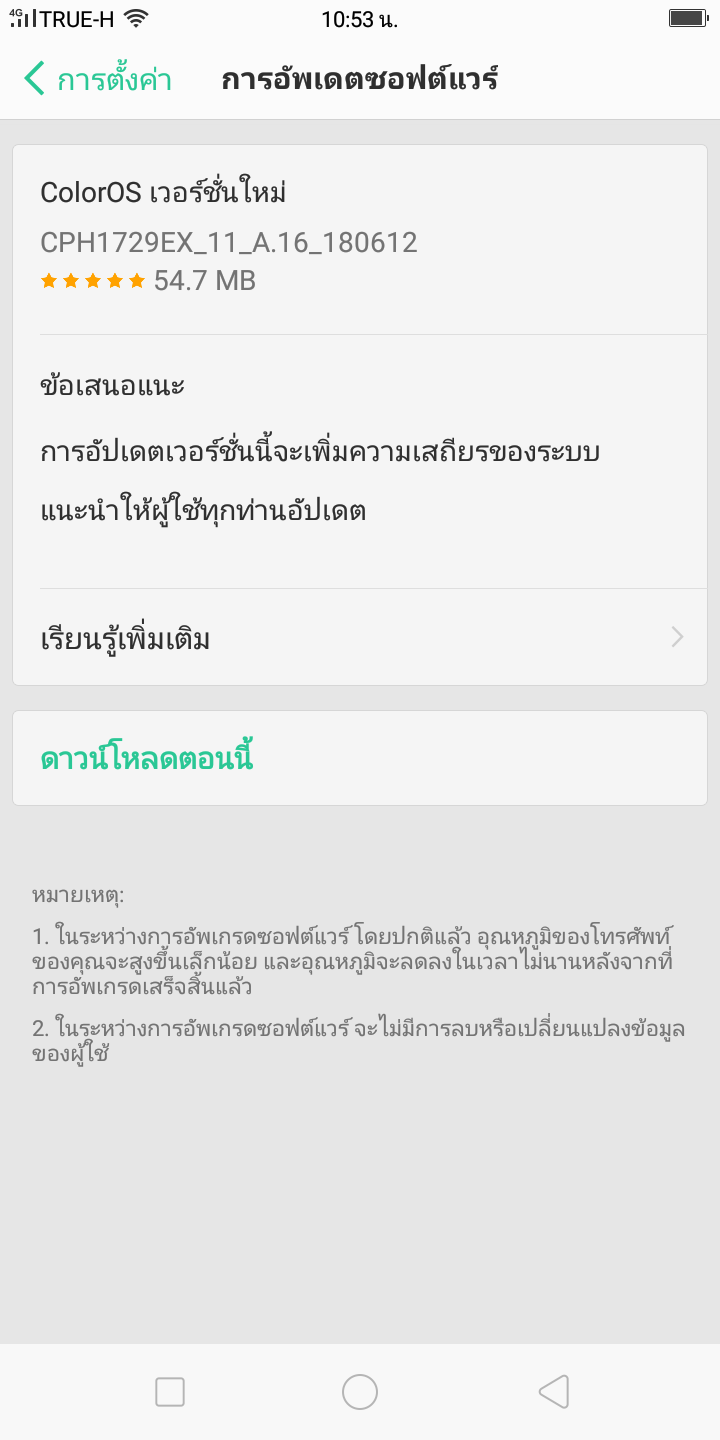
Task: Open the เรียนรู้เพิ่มเติม row
Action: point(360,637)
